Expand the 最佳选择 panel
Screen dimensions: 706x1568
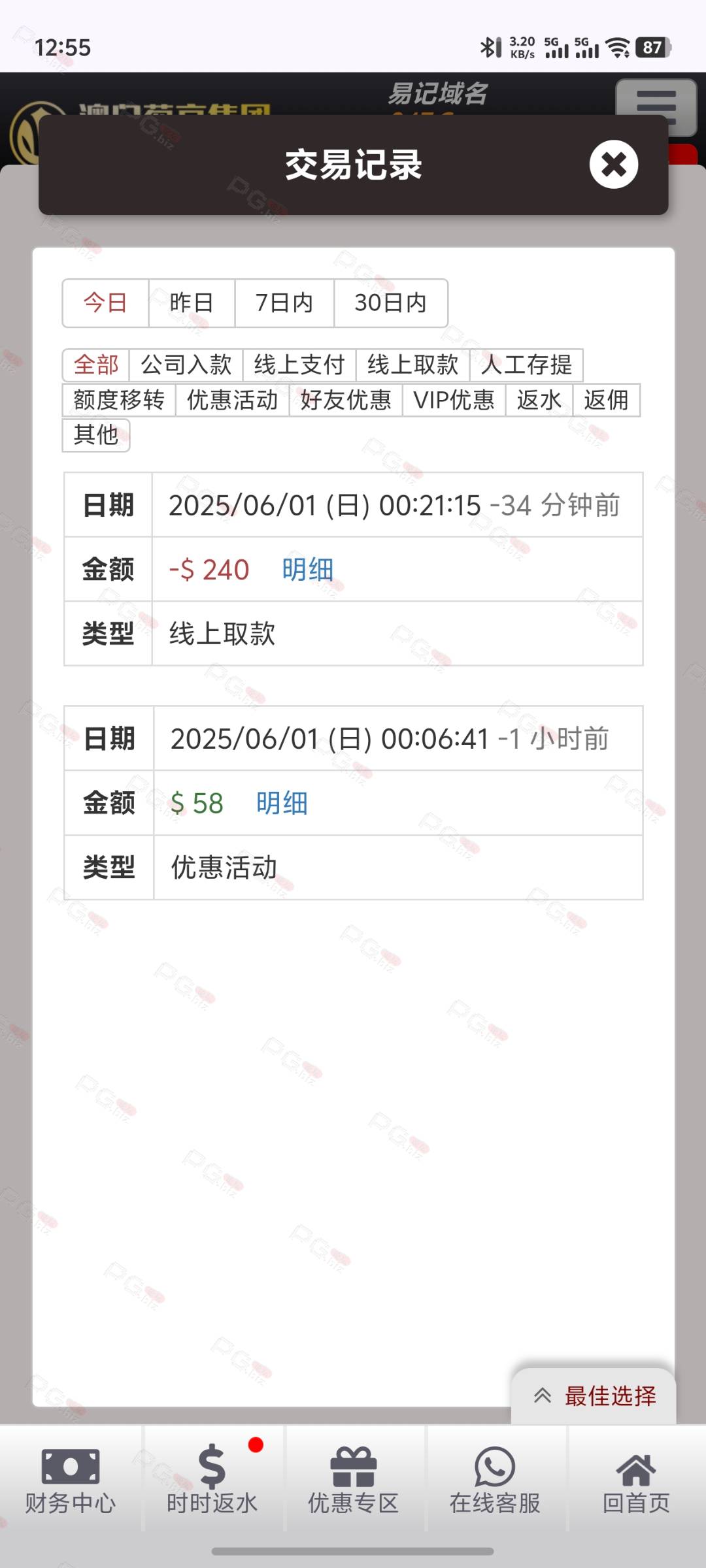pos(594,1396)
